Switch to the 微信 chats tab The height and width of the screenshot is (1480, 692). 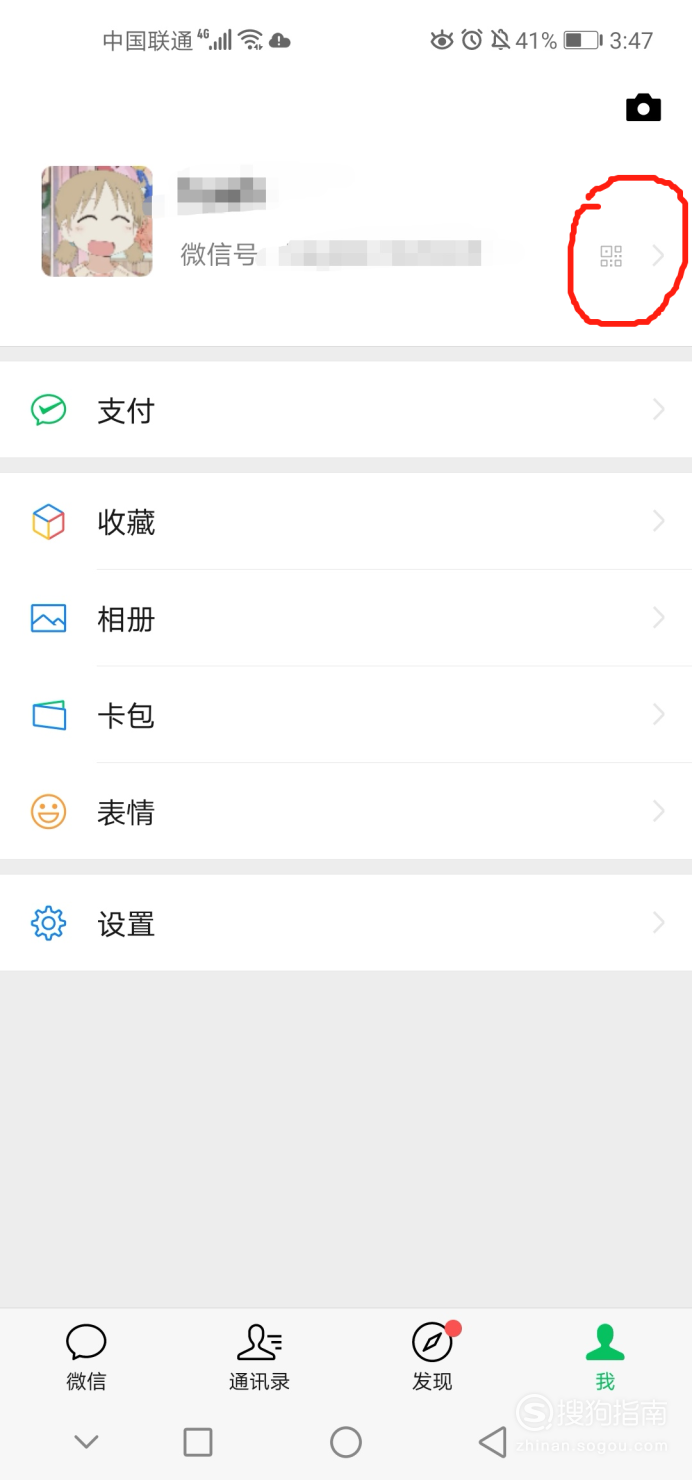86,1357
